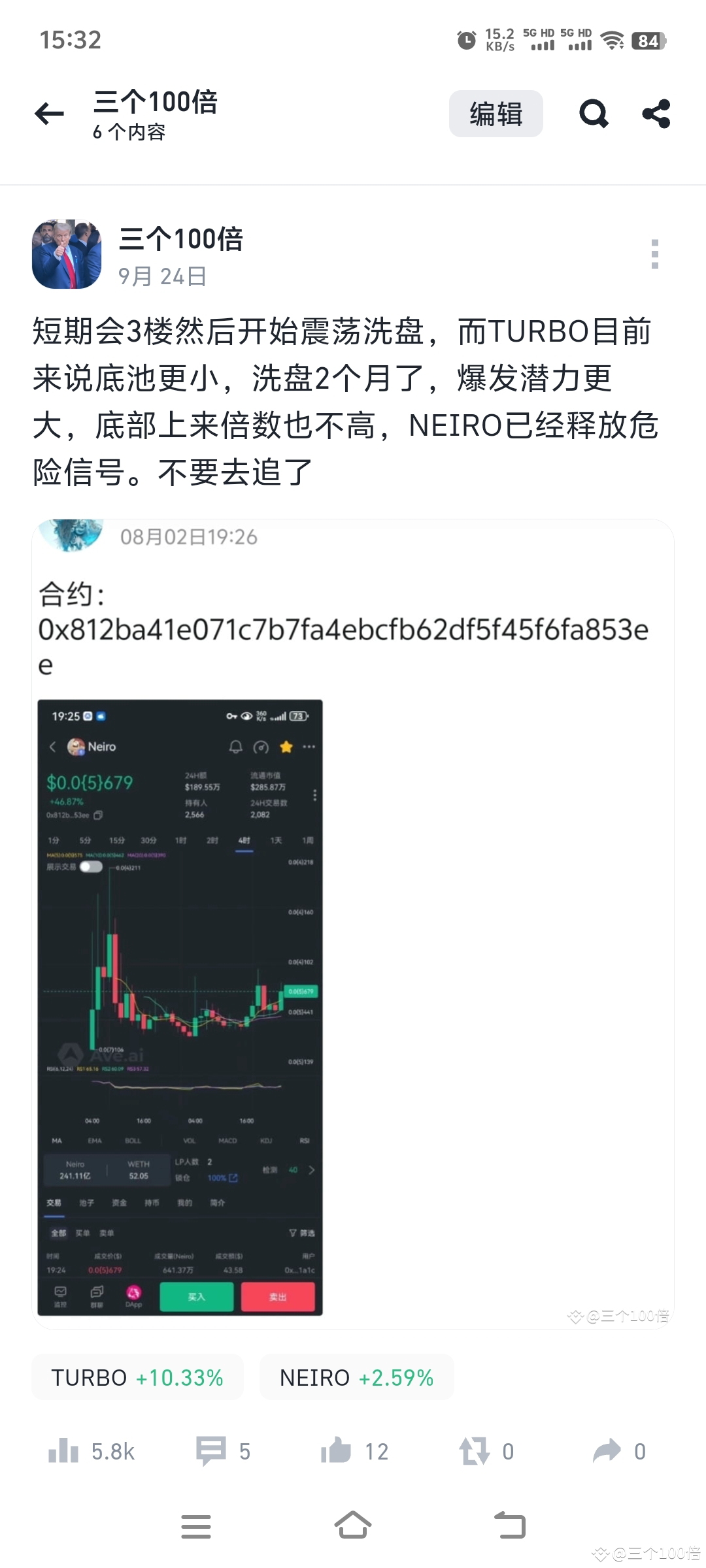Tap the green 买入 button in the screenshot
Image resolution: width=706 pixels, height=1568 pixels.
click(x=196, y=1297)
